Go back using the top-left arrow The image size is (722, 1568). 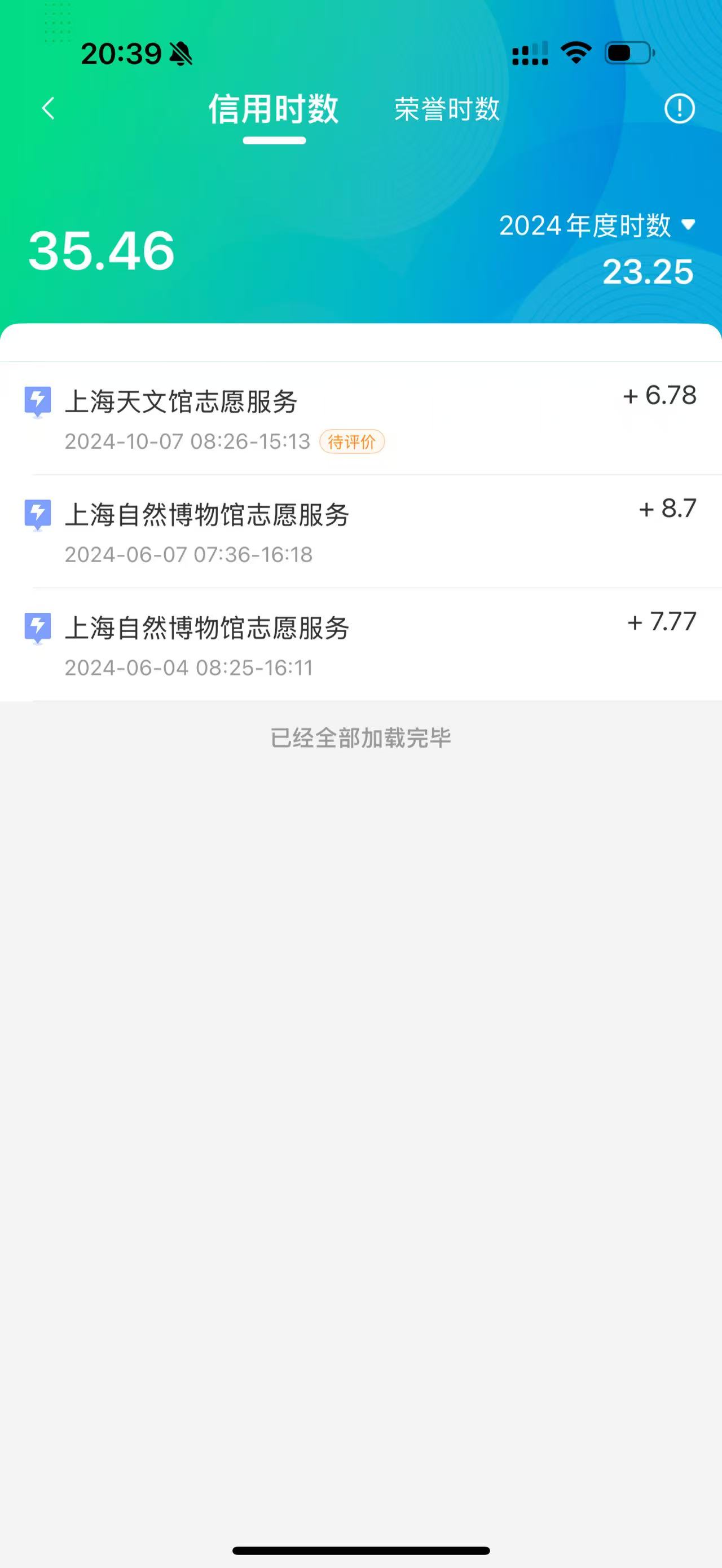click(x=48, y=109)
